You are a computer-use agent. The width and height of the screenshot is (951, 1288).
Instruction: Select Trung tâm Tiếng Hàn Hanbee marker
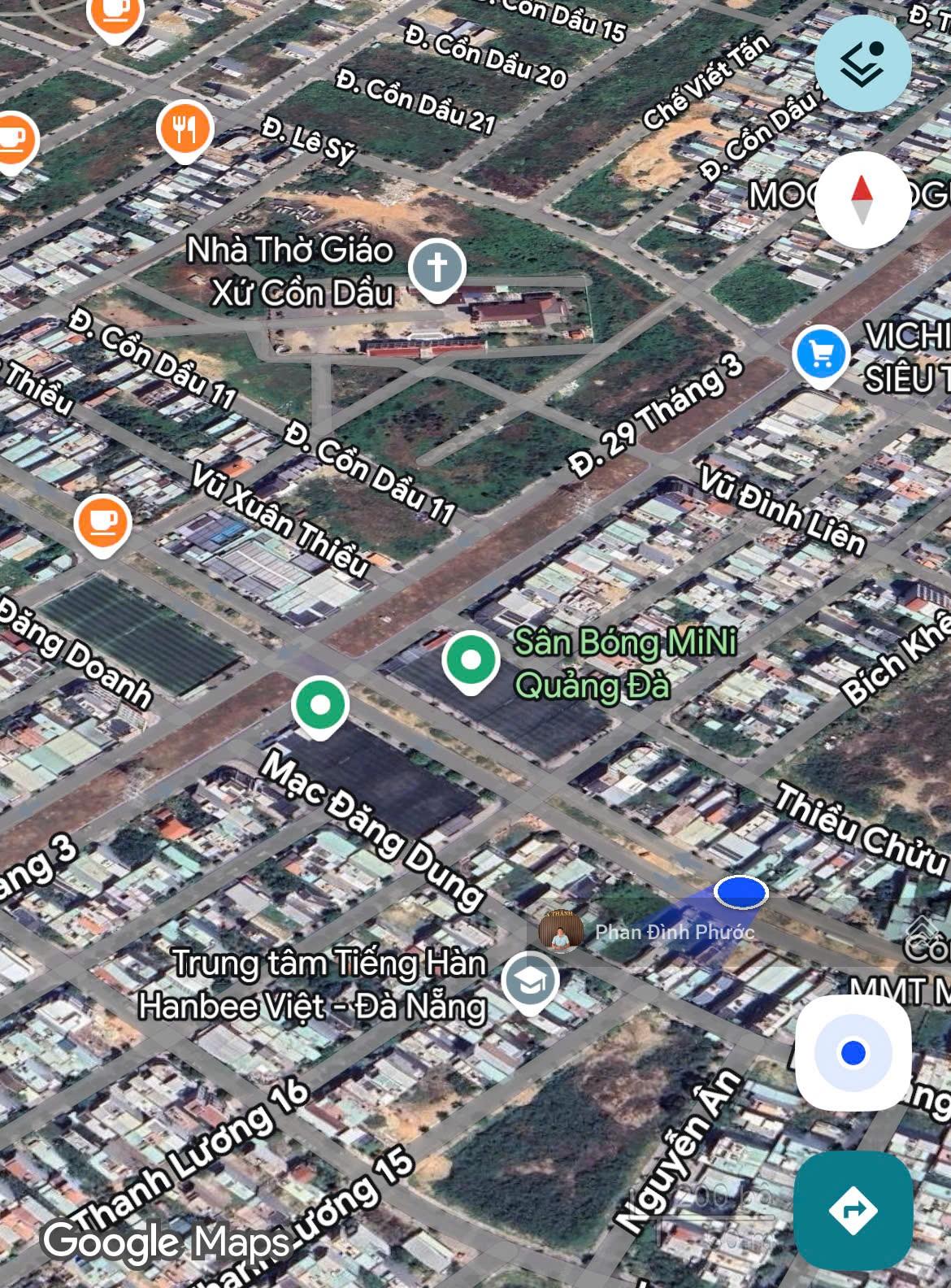coord(530,983)
